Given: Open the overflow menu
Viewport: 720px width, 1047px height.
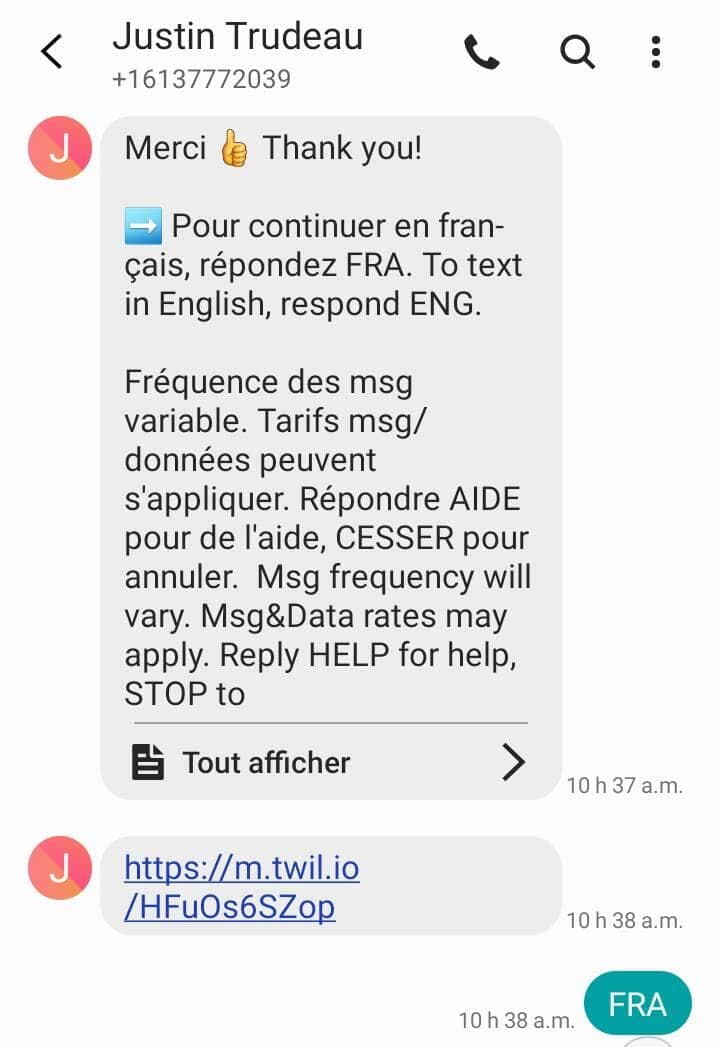Looking at the screenshot, I should (655, 51).
